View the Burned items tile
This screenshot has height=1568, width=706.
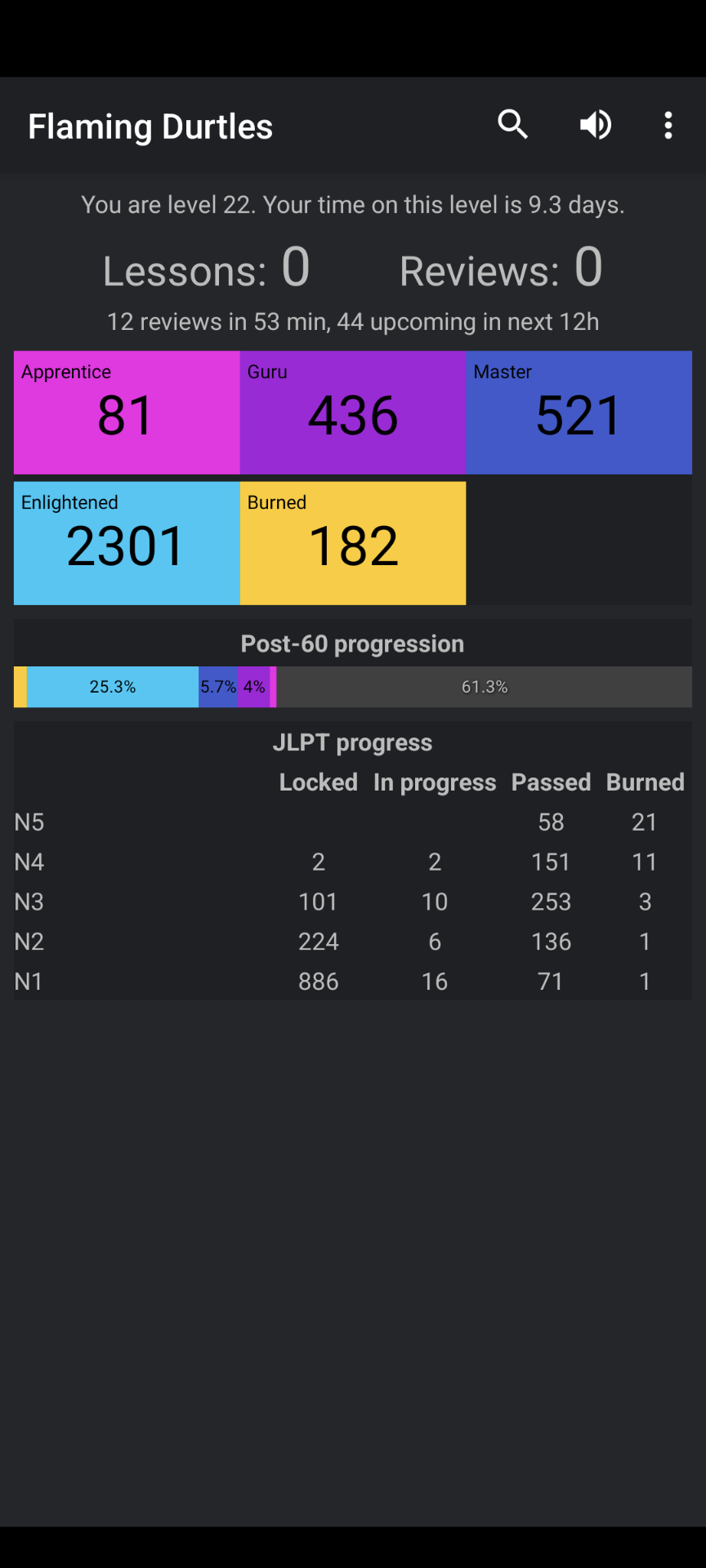(353, 543)
